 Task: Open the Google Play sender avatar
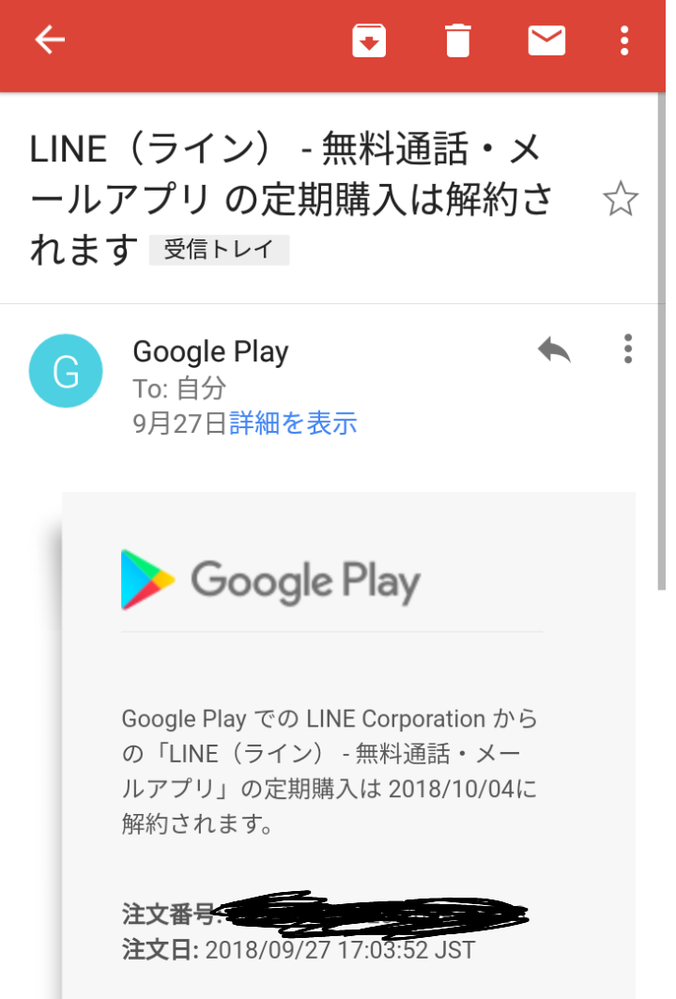66,371
